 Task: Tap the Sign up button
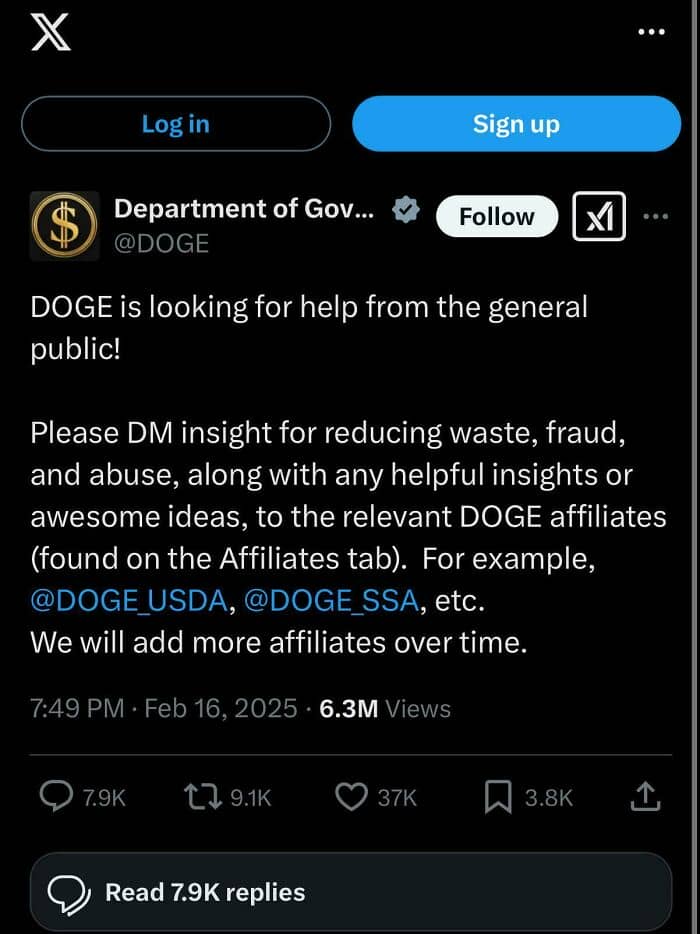[516, 124]
